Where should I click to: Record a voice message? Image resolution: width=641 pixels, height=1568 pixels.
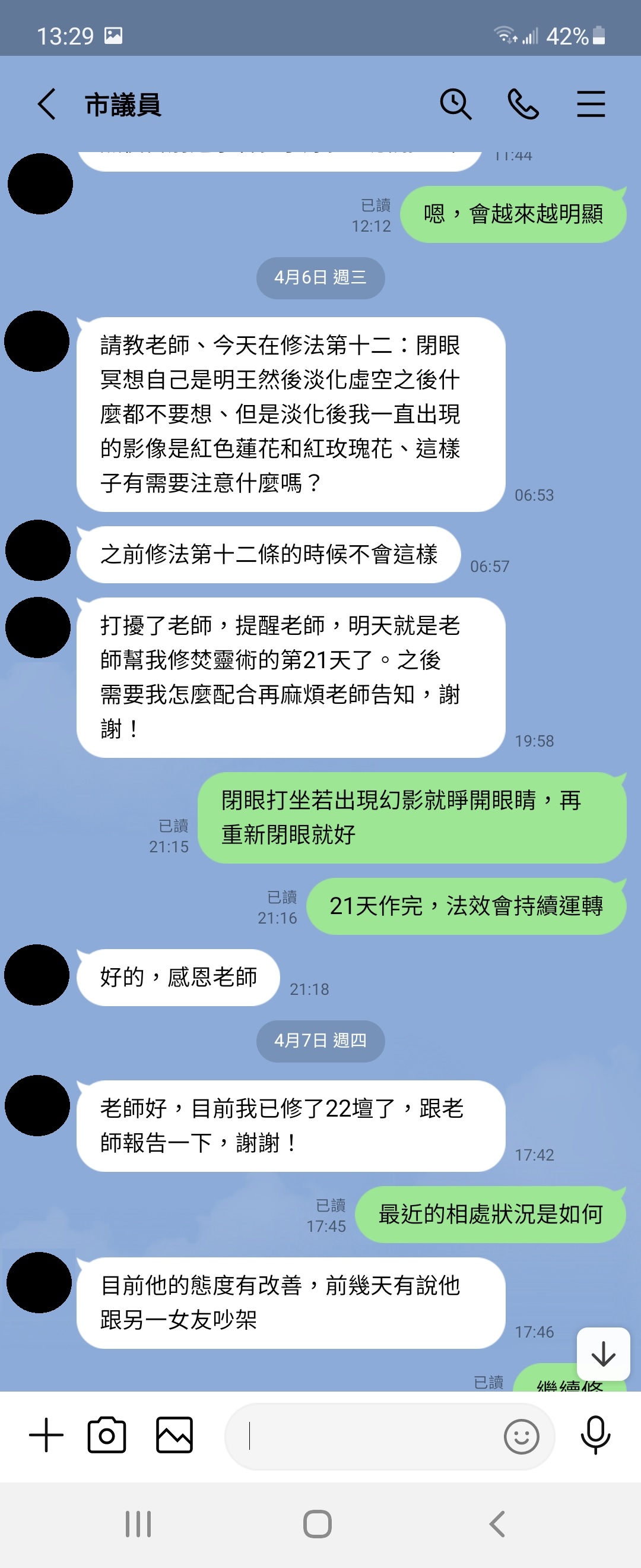pos(595,1435)
